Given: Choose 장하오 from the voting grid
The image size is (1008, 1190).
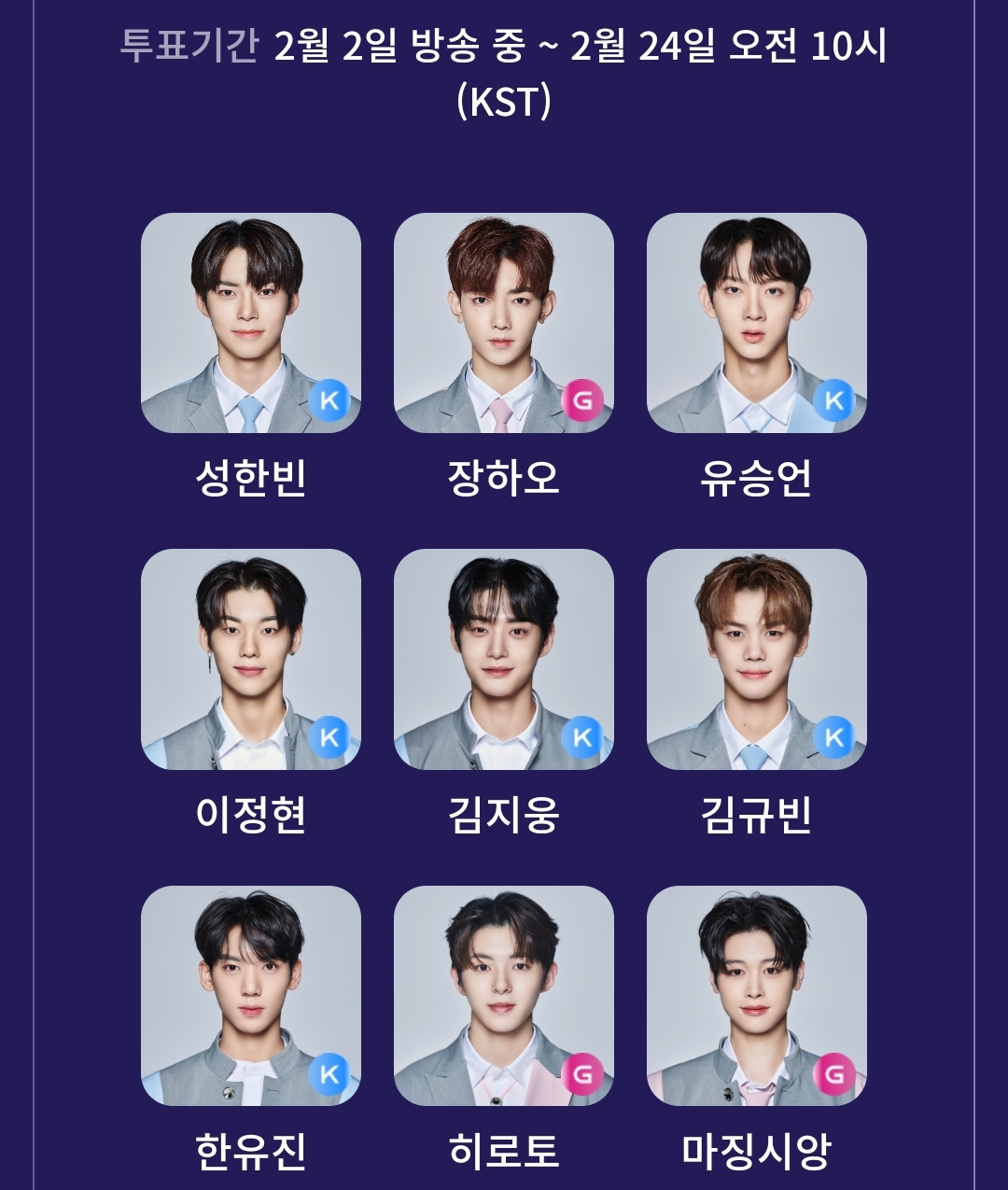Looking at the screenshot, I should click(x=503, y=323).
